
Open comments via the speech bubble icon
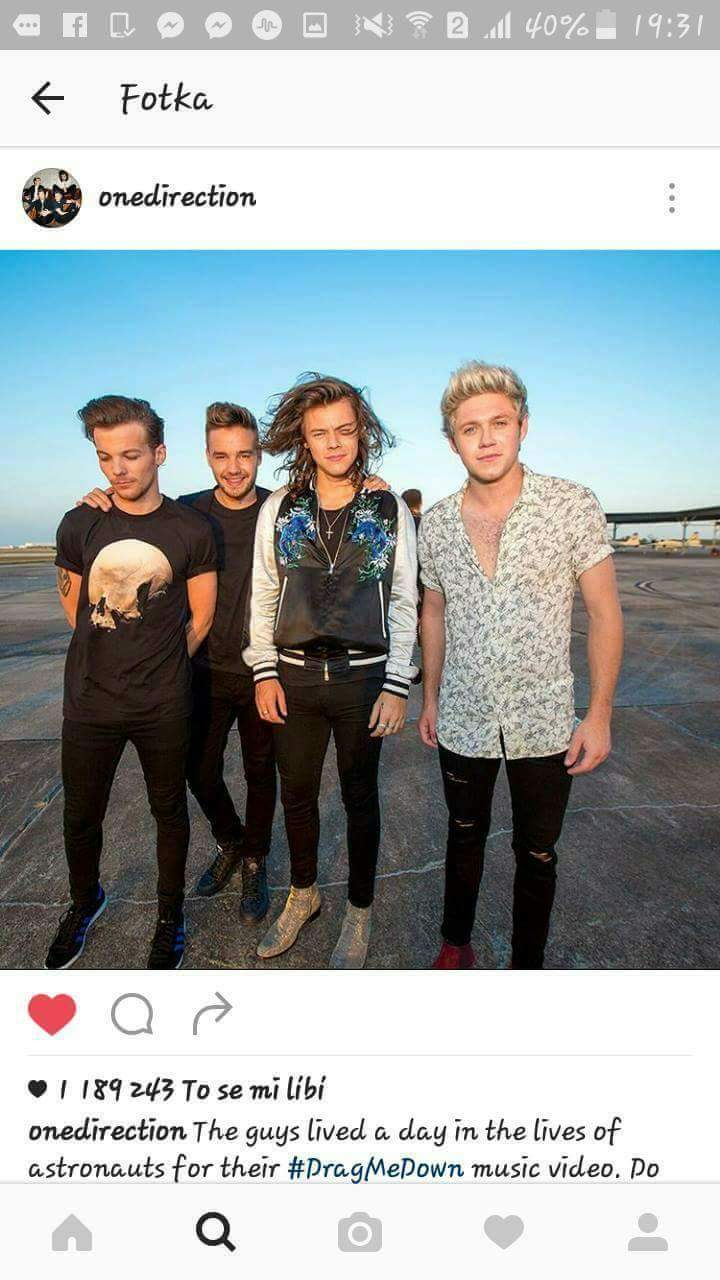point(132,1014)
